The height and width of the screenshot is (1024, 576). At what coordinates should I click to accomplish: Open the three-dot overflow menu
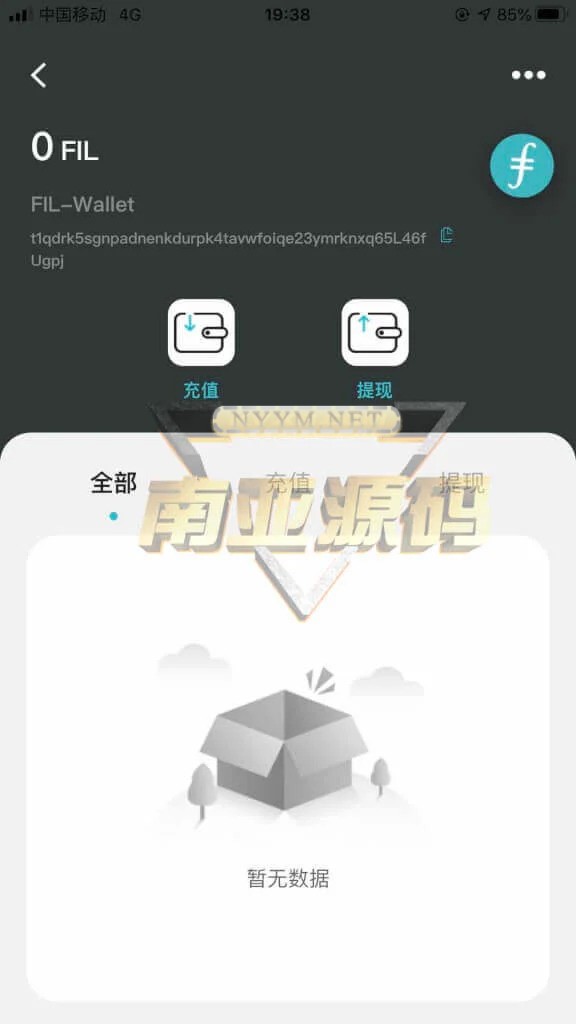(x=528, y=75)
